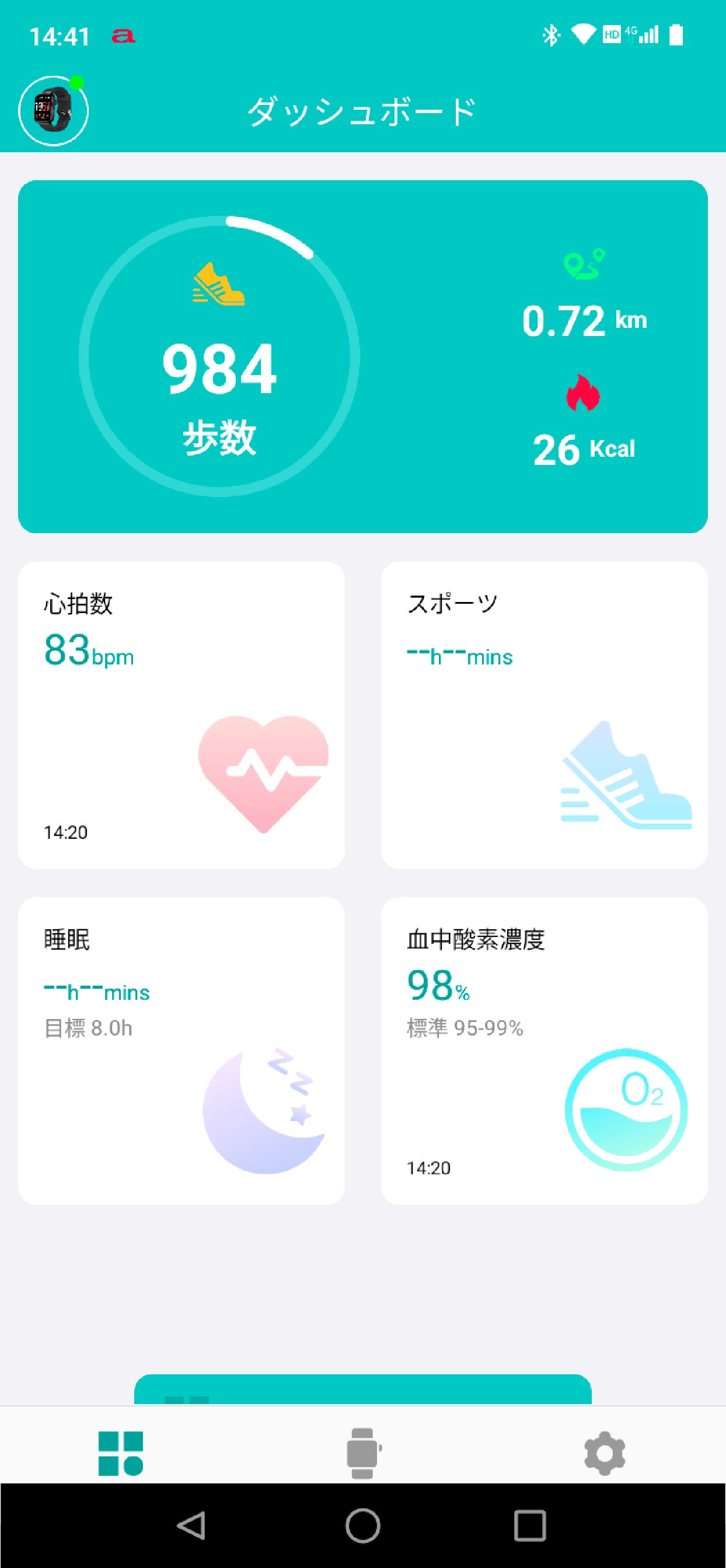The height and width of the screenshot is (1568, 726).
Task: Go back with the system back button
Action: [191, 1526]
